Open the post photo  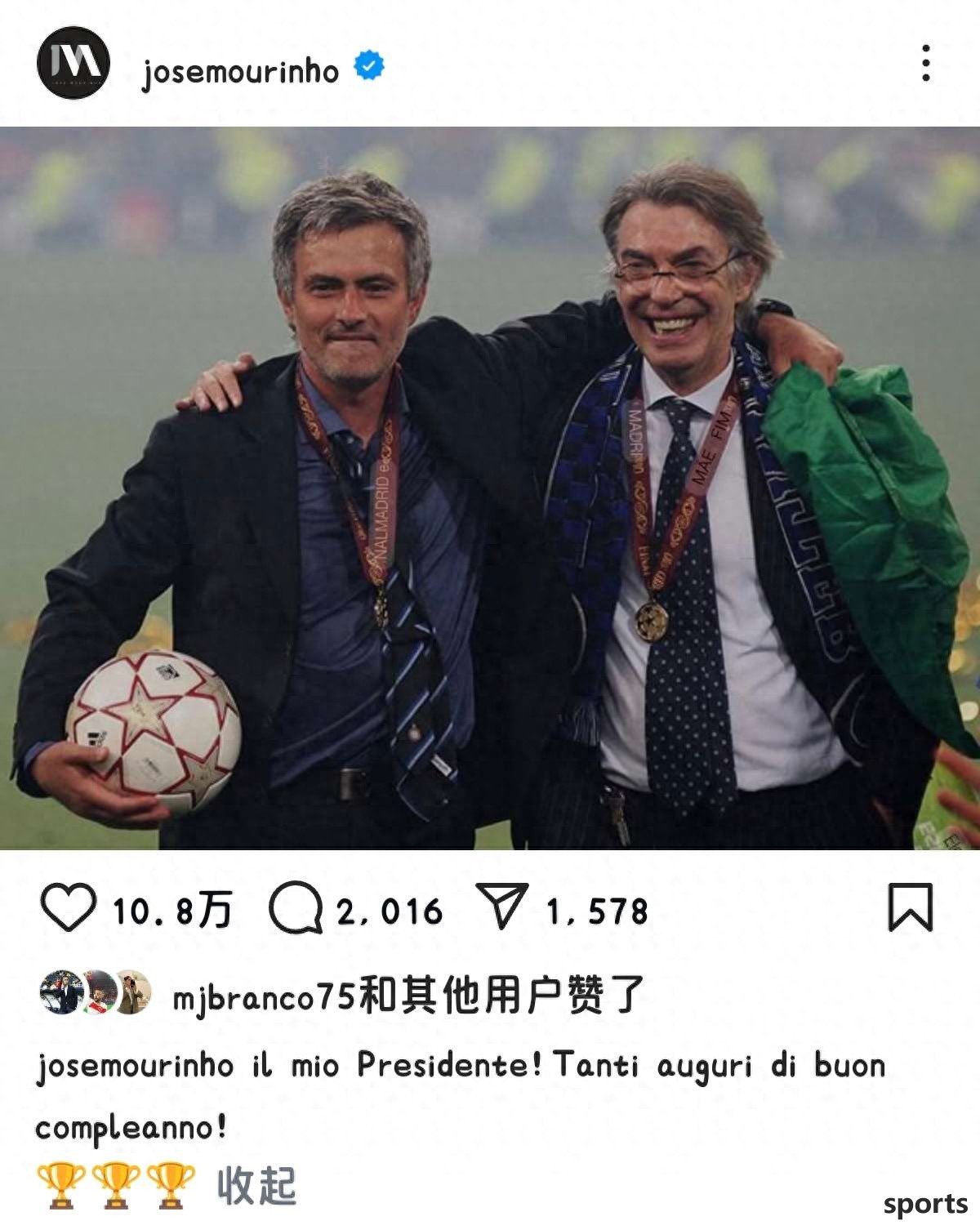[x=490, y=488]
